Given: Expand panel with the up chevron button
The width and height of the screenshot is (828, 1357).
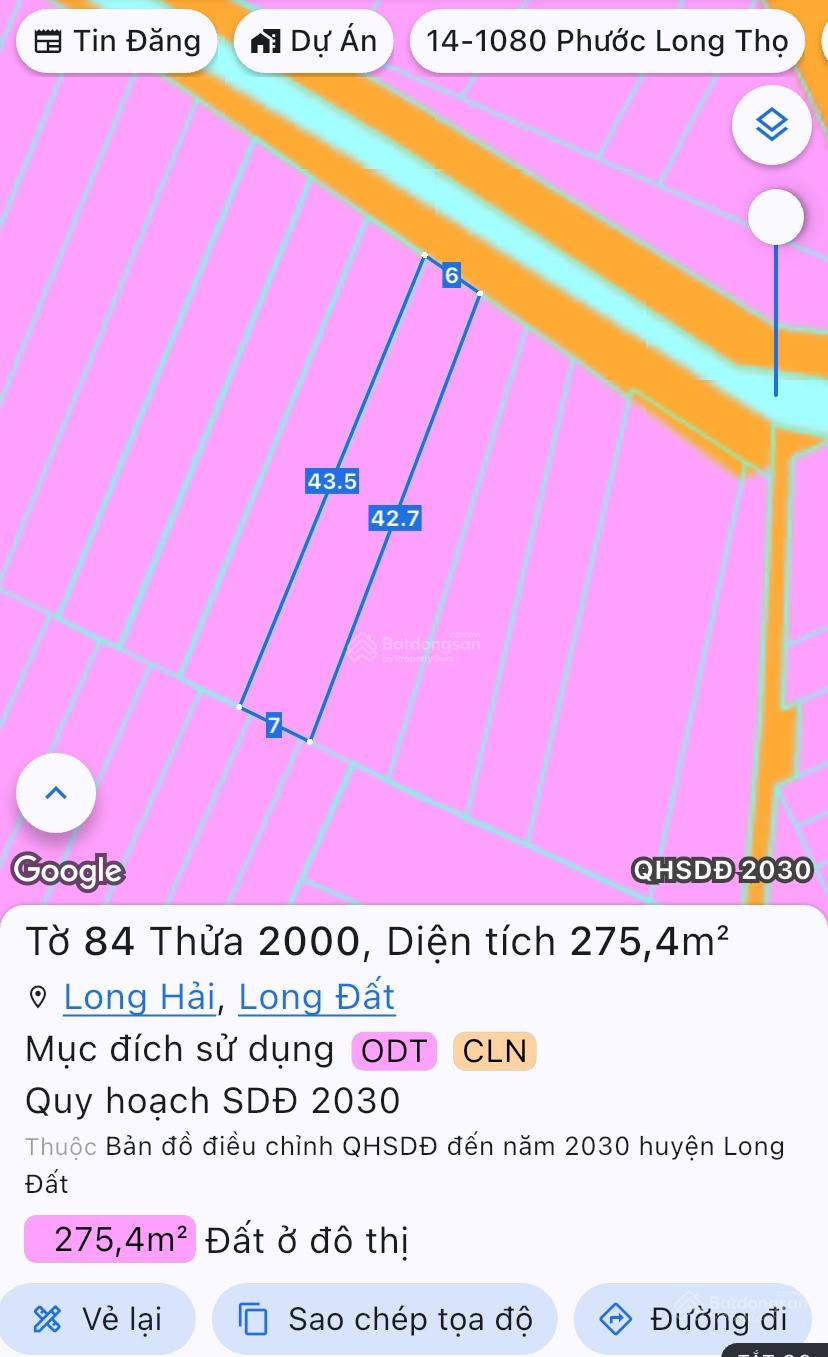Looking at the screenshot, I should tap(56, 793).
